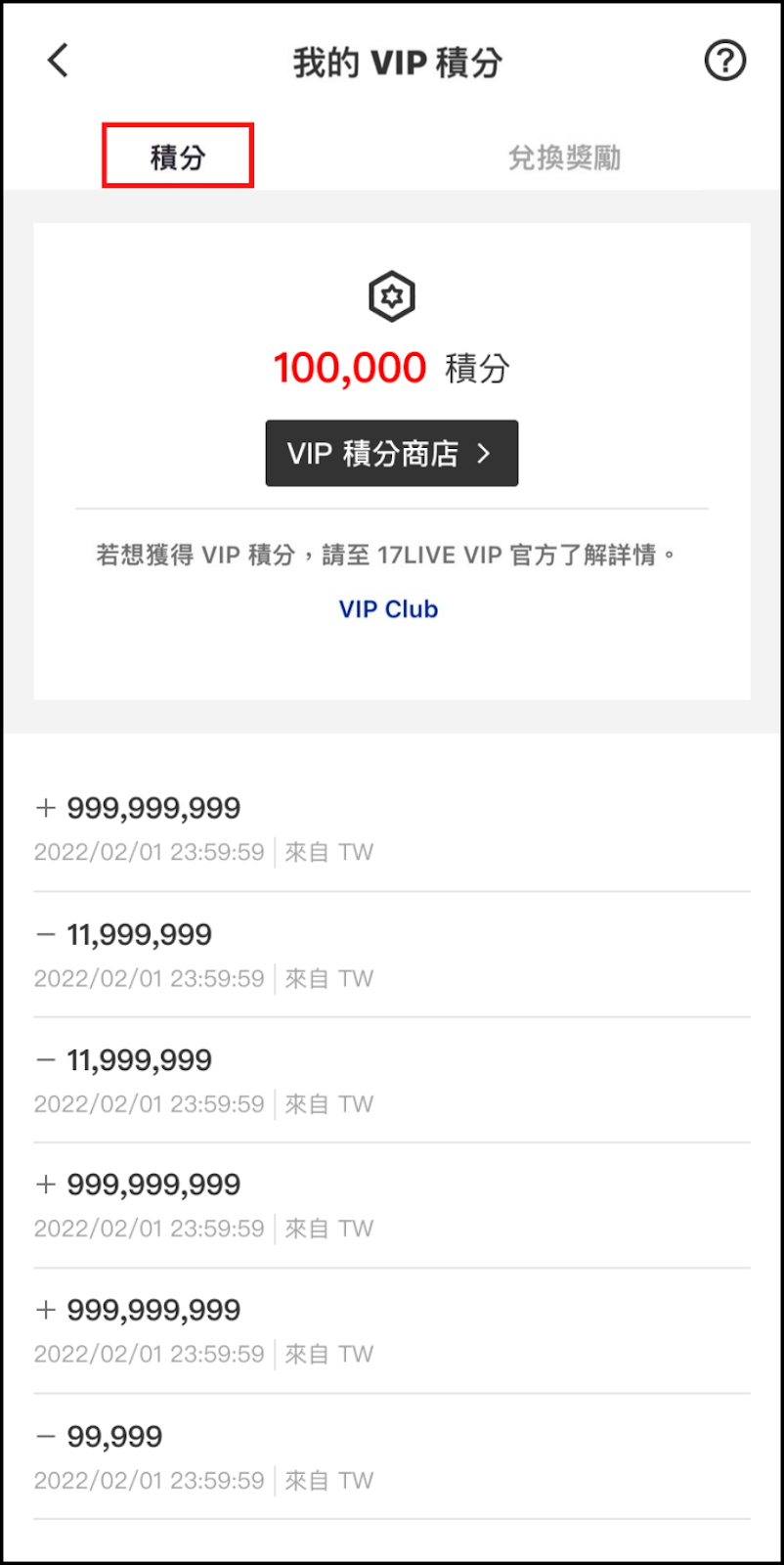Select the 積分 tab
784x1565 pixels.
178,156
